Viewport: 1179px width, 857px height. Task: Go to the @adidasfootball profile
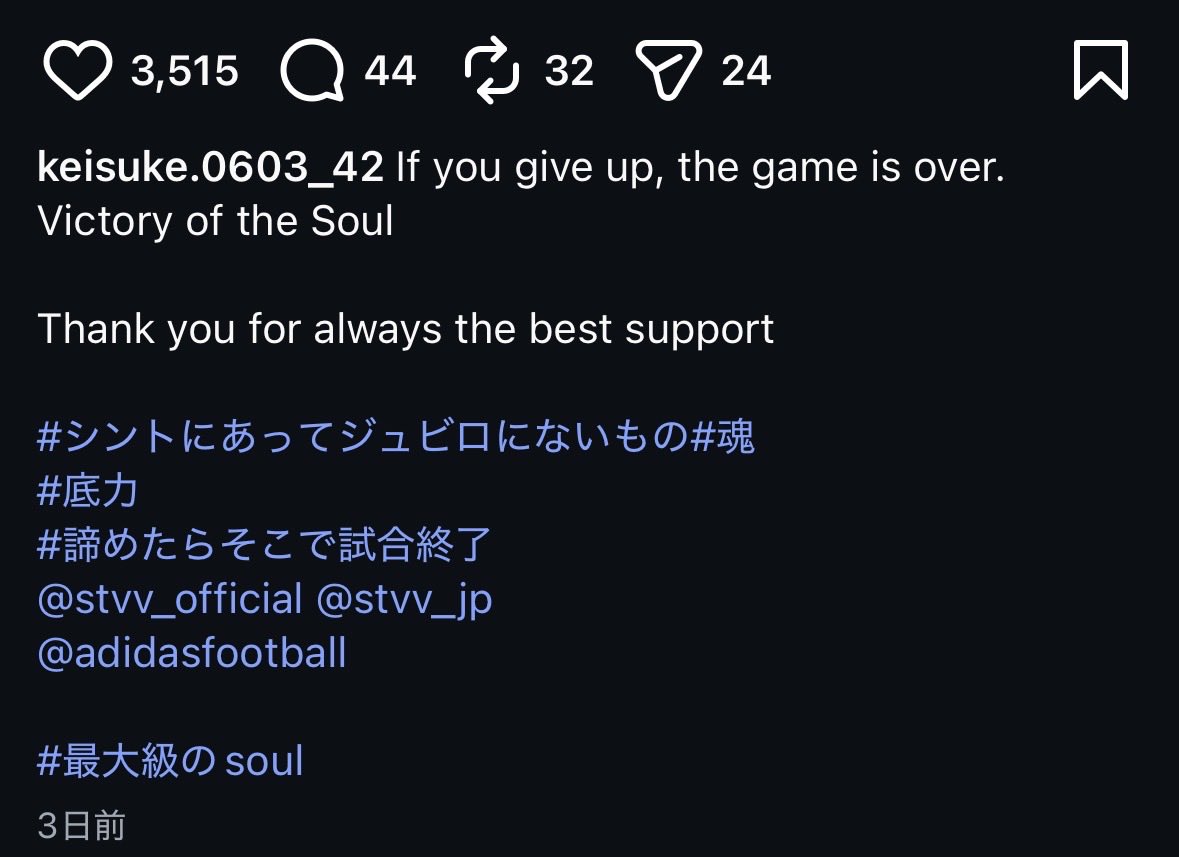192,653
